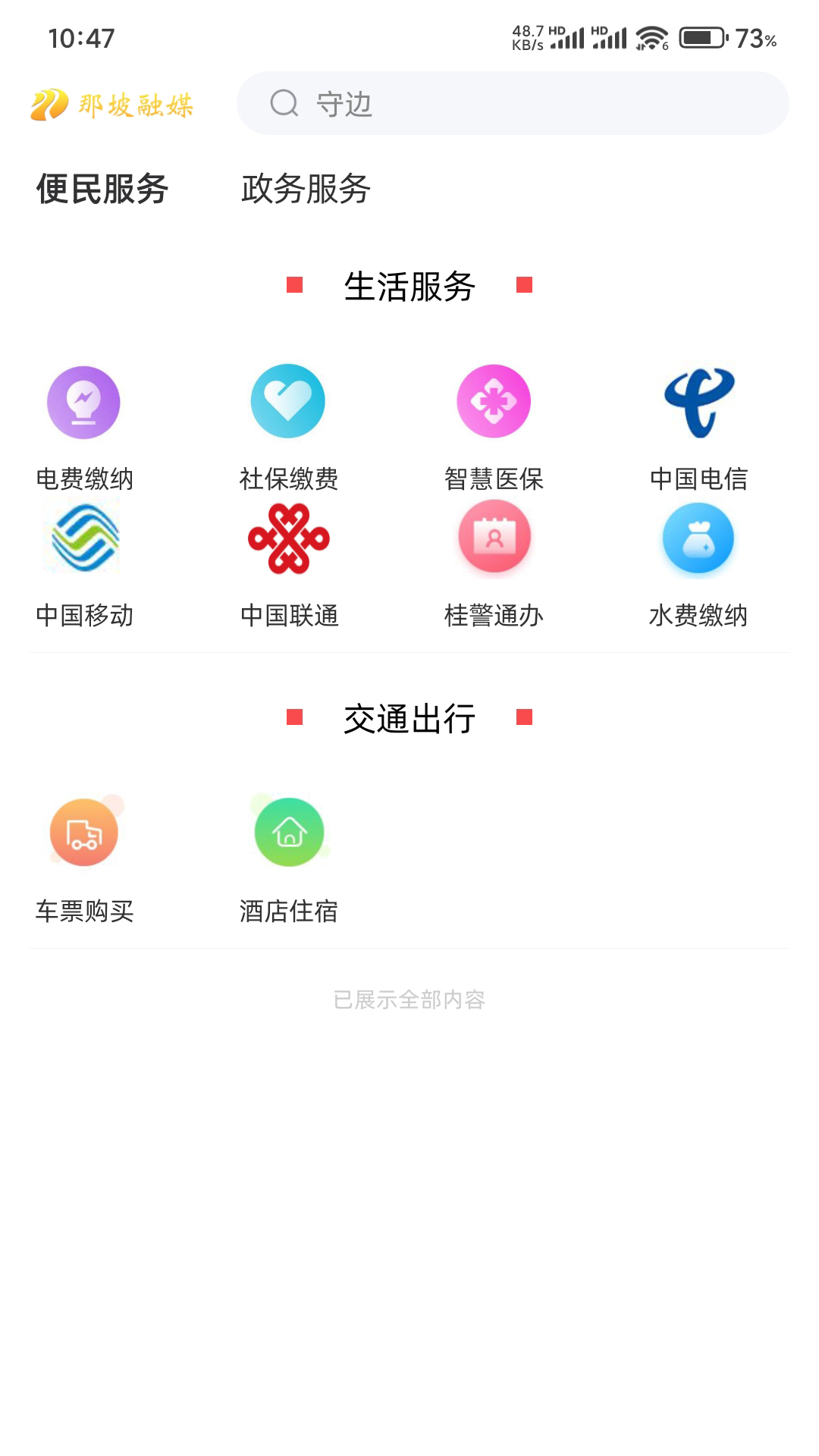This screenshot has width=819, height=1456.
Task: Tap the 车票购买 bus ticket truck icon
Action: [83, 831]
